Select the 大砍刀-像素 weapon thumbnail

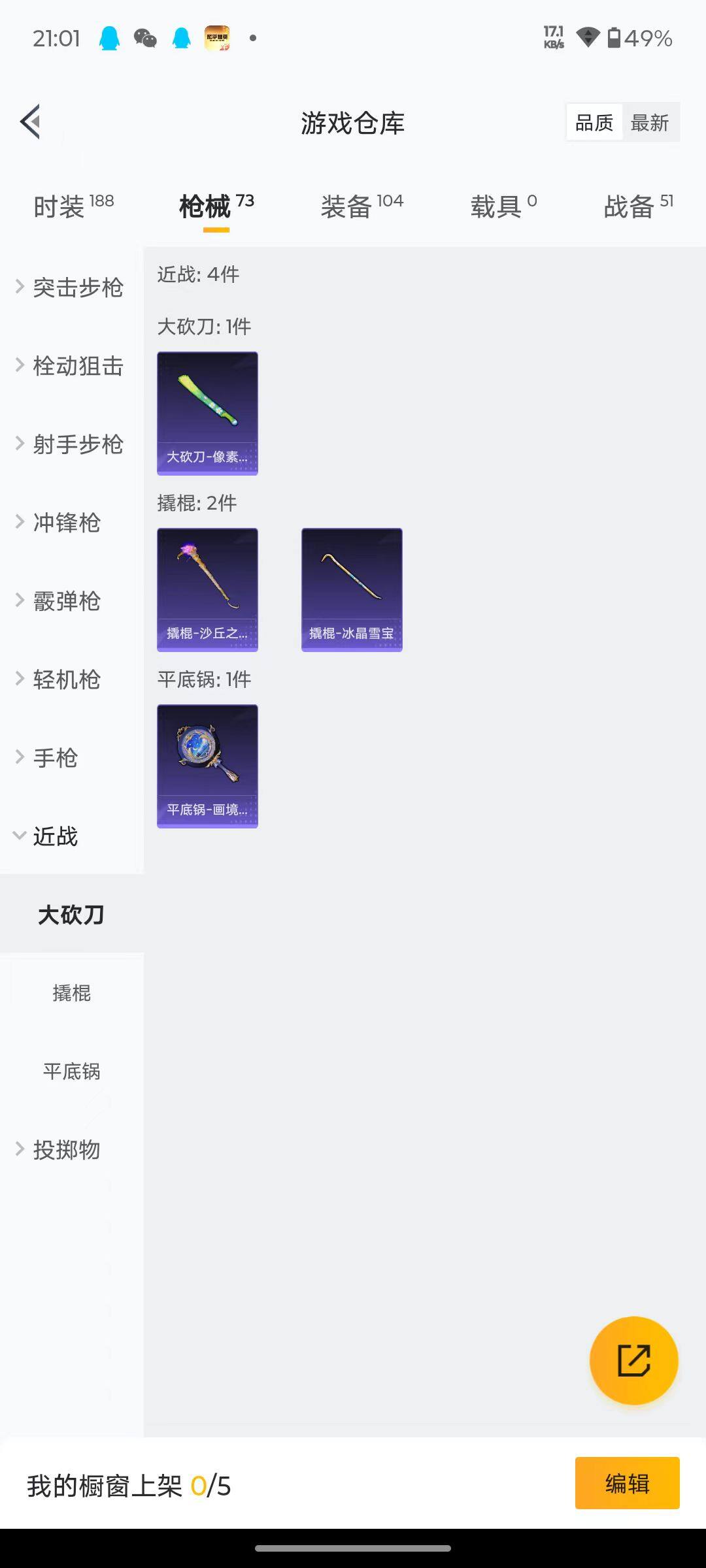[207, 413]
